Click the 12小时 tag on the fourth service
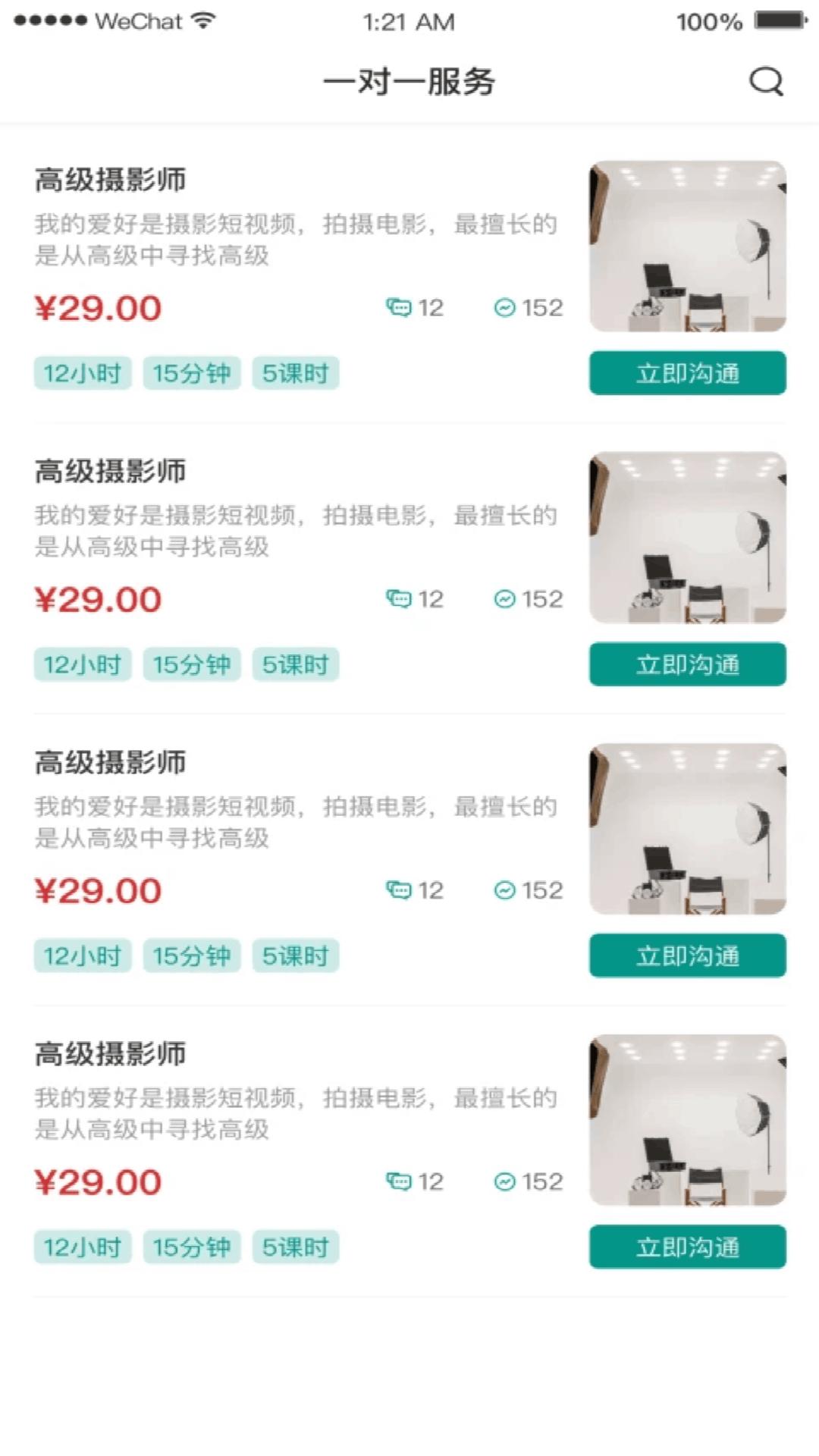Viewport: 819px width, 1456px height. click(x=83, y=1247)
